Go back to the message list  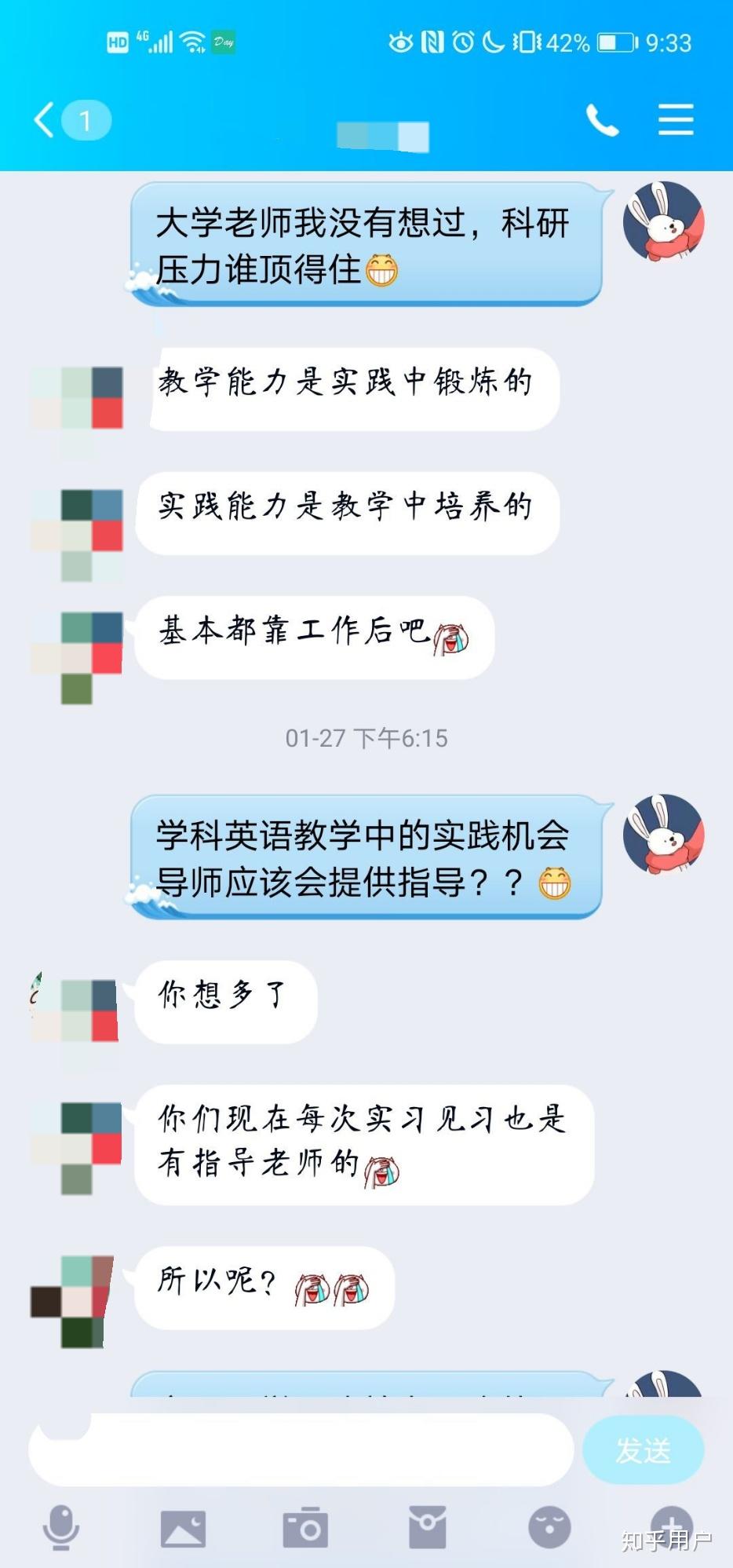[46, 121]
